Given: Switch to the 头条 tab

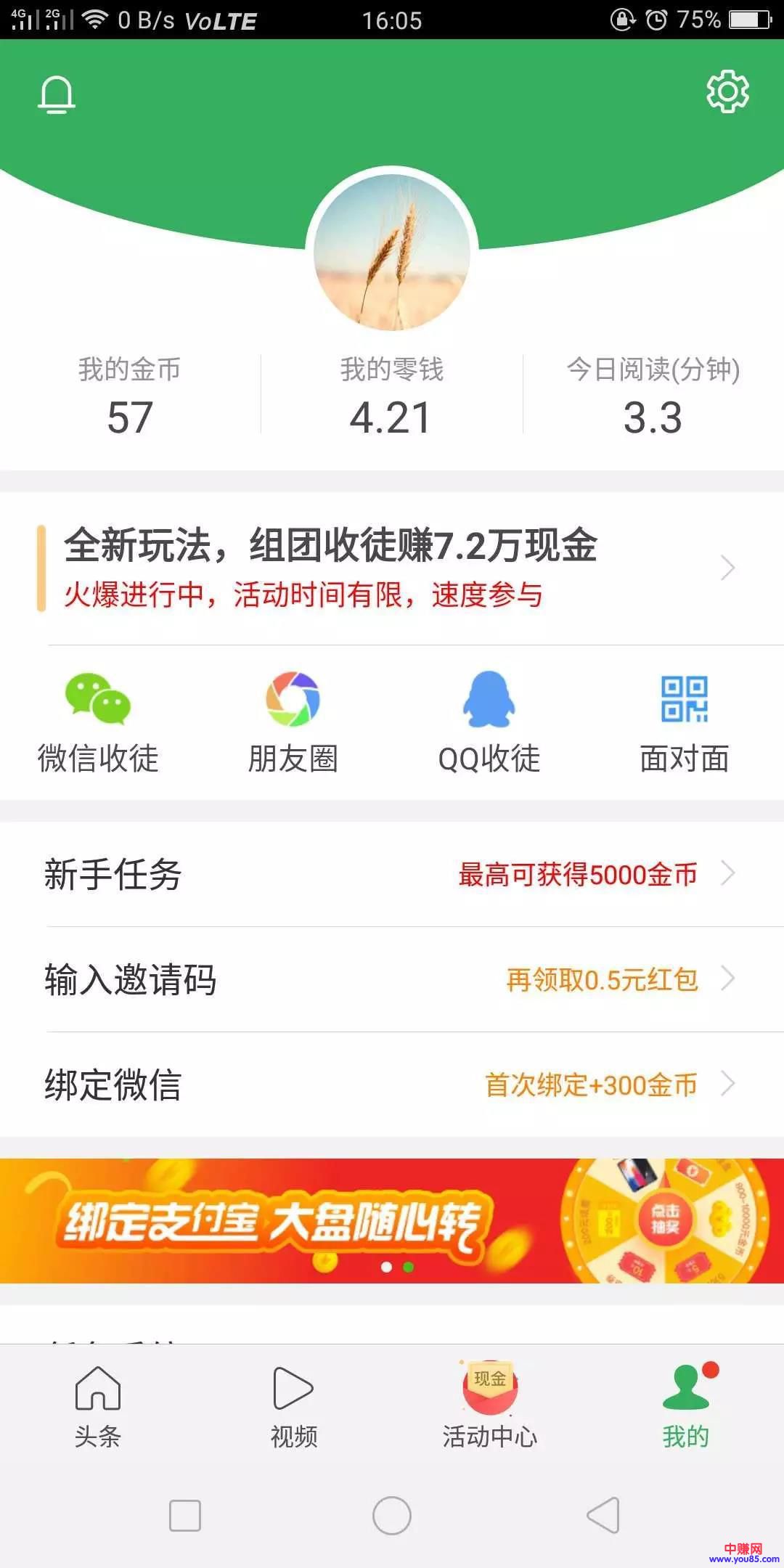Looking at the screenshot, I should 98,1407.
